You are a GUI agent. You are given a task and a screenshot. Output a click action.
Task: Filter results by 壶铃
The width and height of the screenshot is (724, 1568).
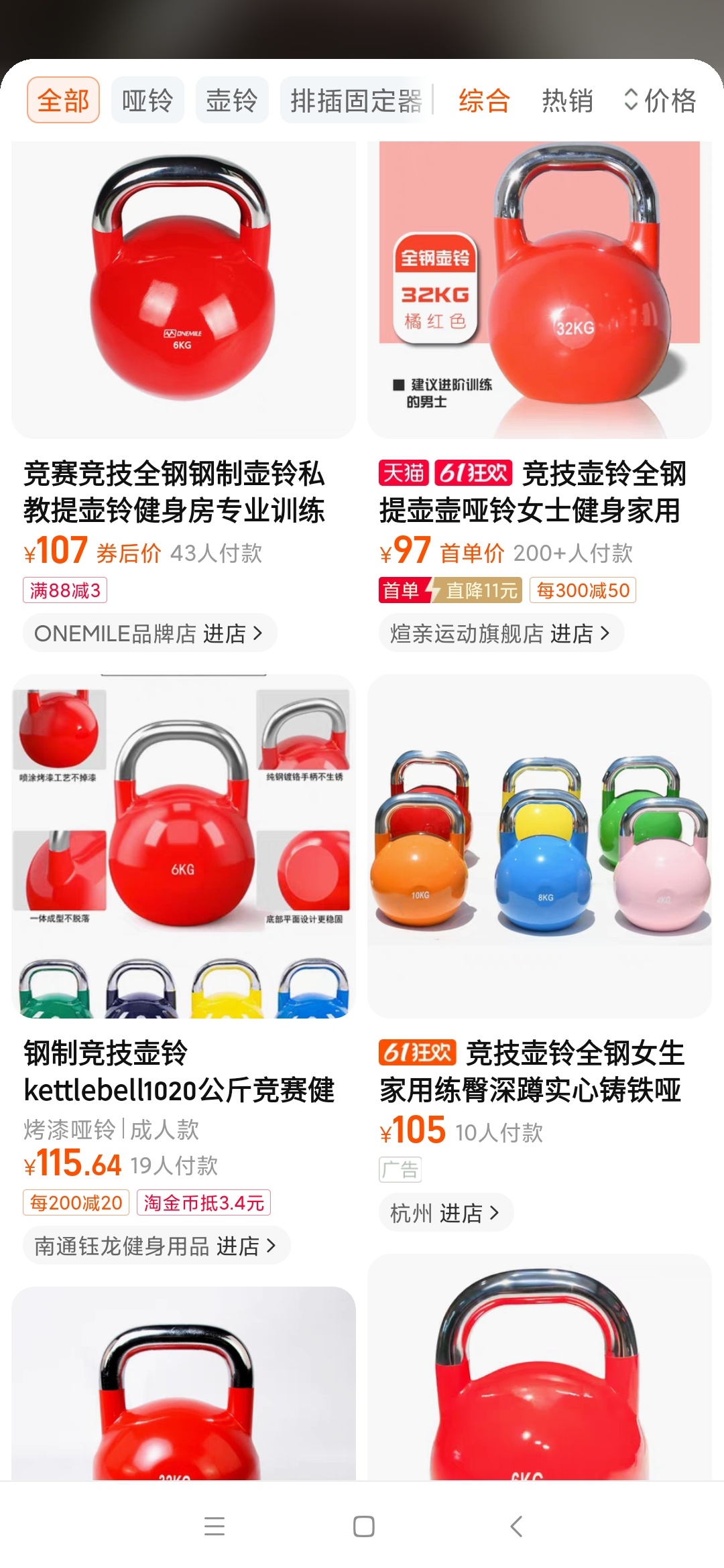coord(232,101)
